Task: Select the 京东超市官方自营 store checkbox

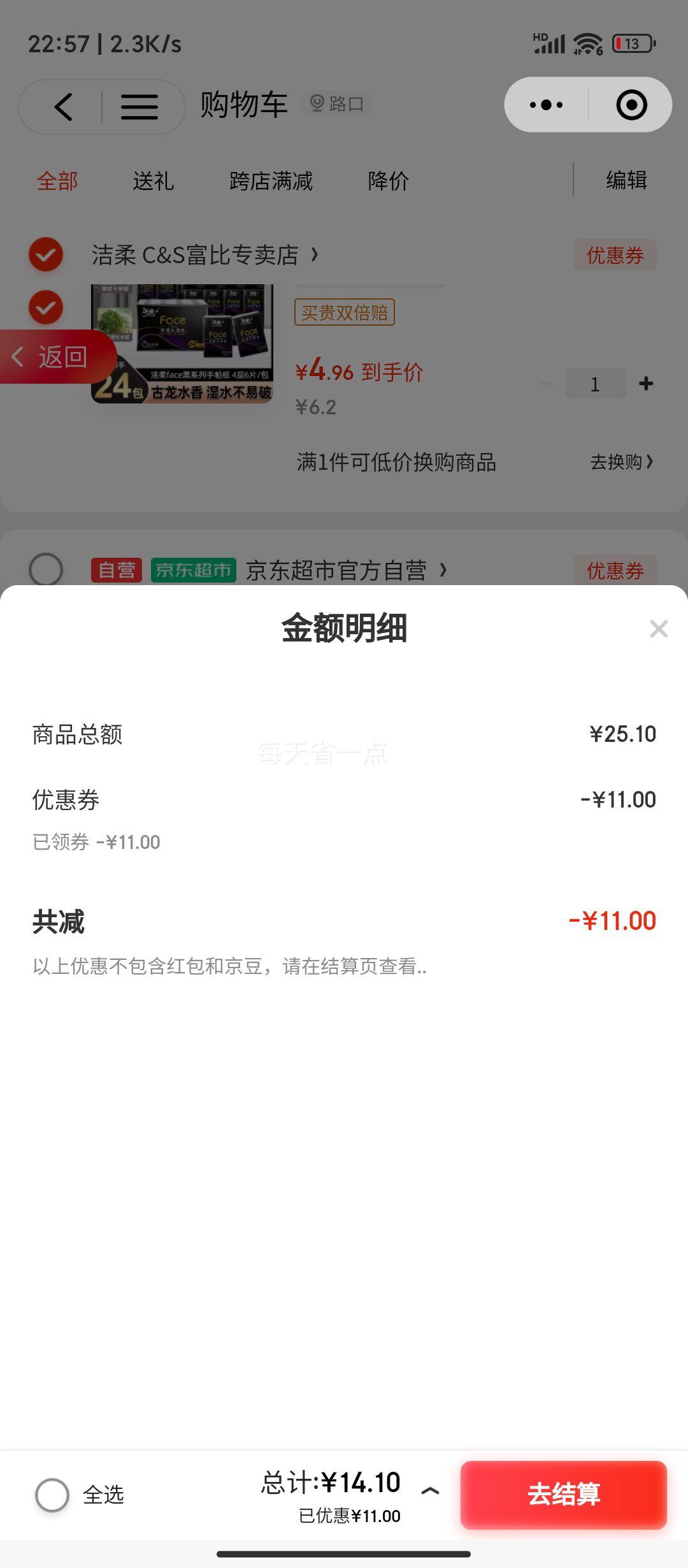Action: 46,569
